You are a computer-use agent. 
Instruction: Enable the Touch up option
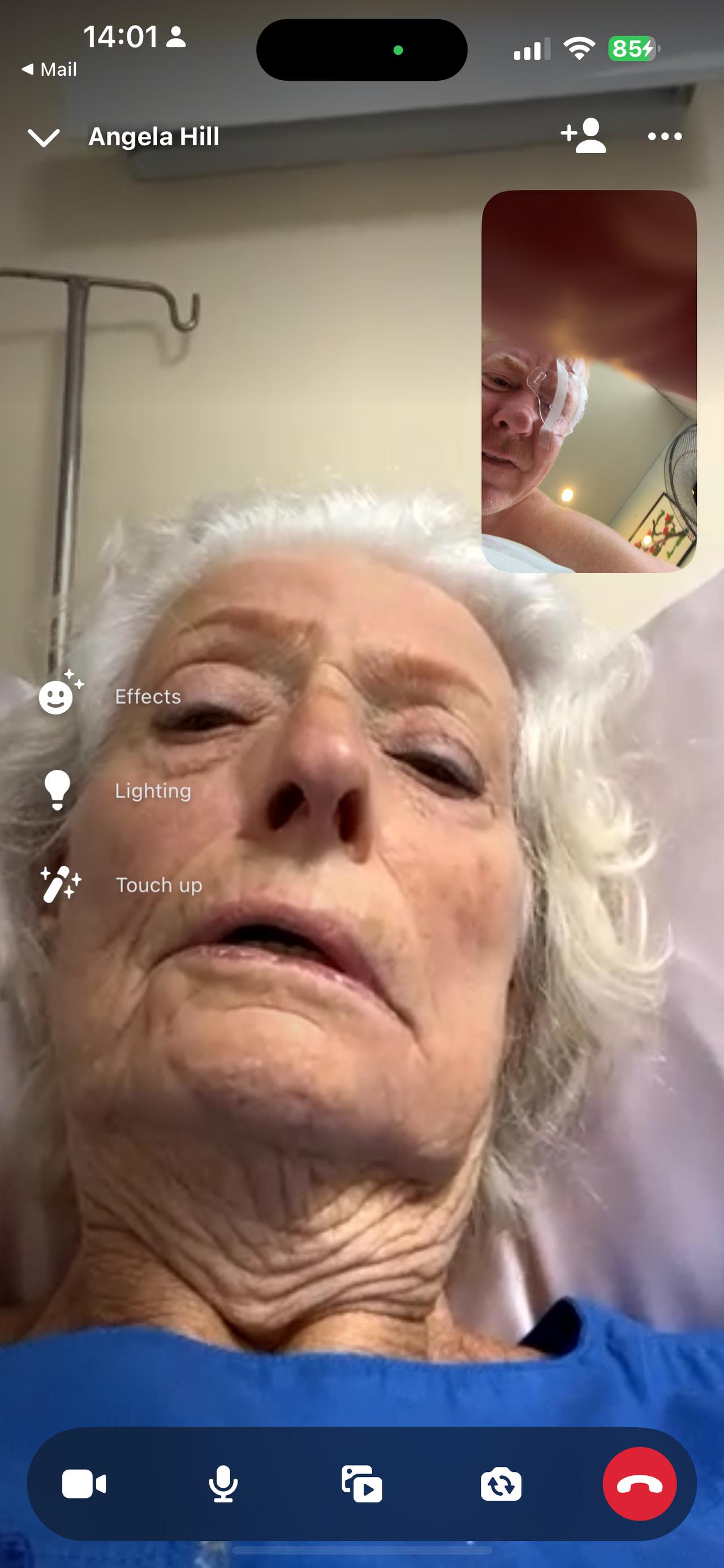[x=120, y=885]
